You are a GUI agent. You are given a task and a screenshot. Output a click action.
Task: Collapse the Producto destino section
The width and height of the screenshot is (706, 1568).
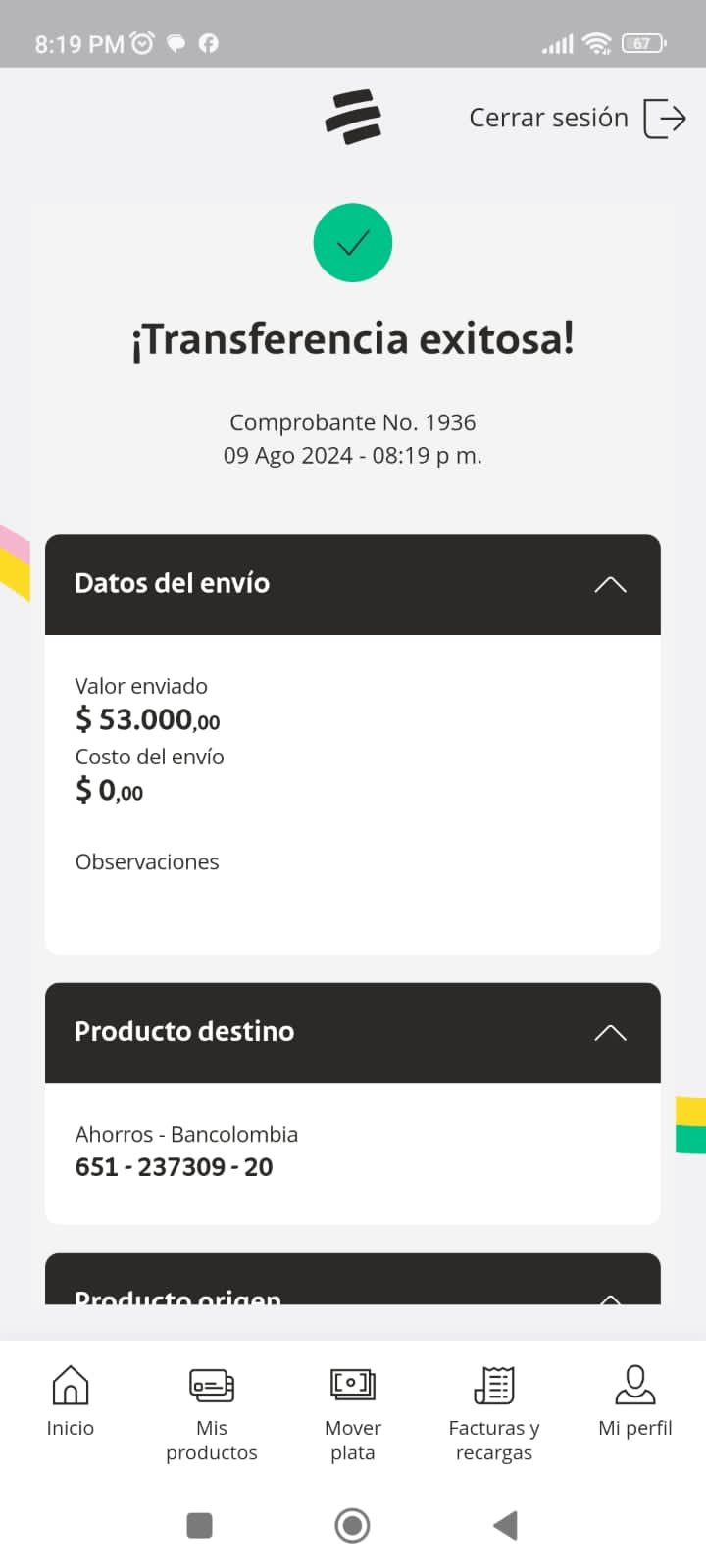point(610,1033)
